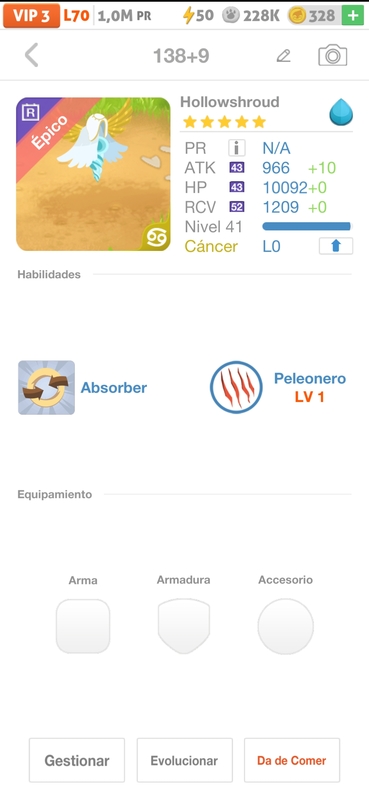Open the camera screenshot icon
Viewport: 369px width, 800px height.
332,55
